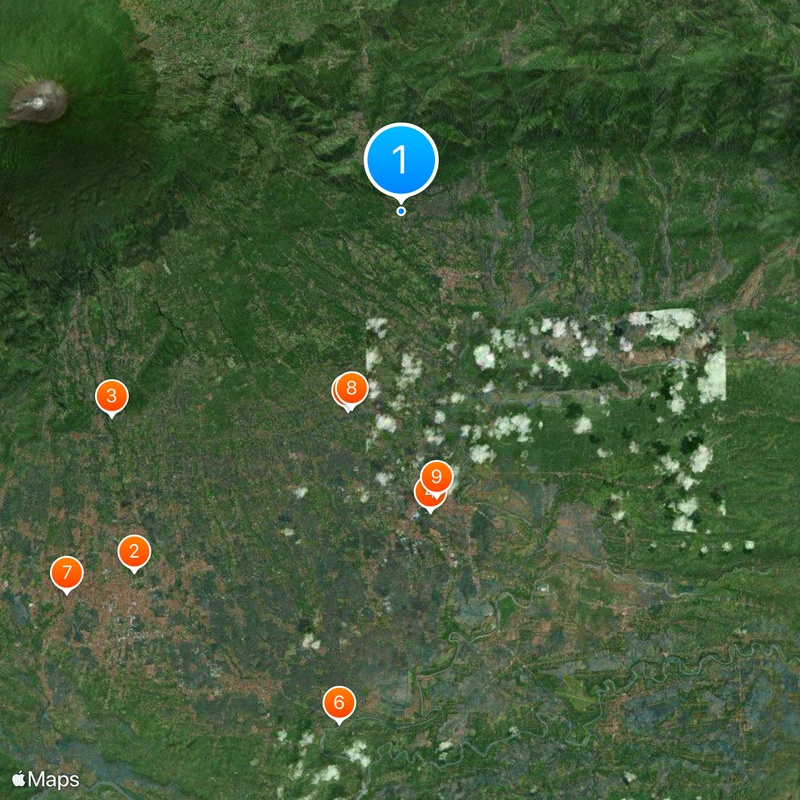Tap map pin number 7
Screen dimensions: 800x800
pos(67,573)
